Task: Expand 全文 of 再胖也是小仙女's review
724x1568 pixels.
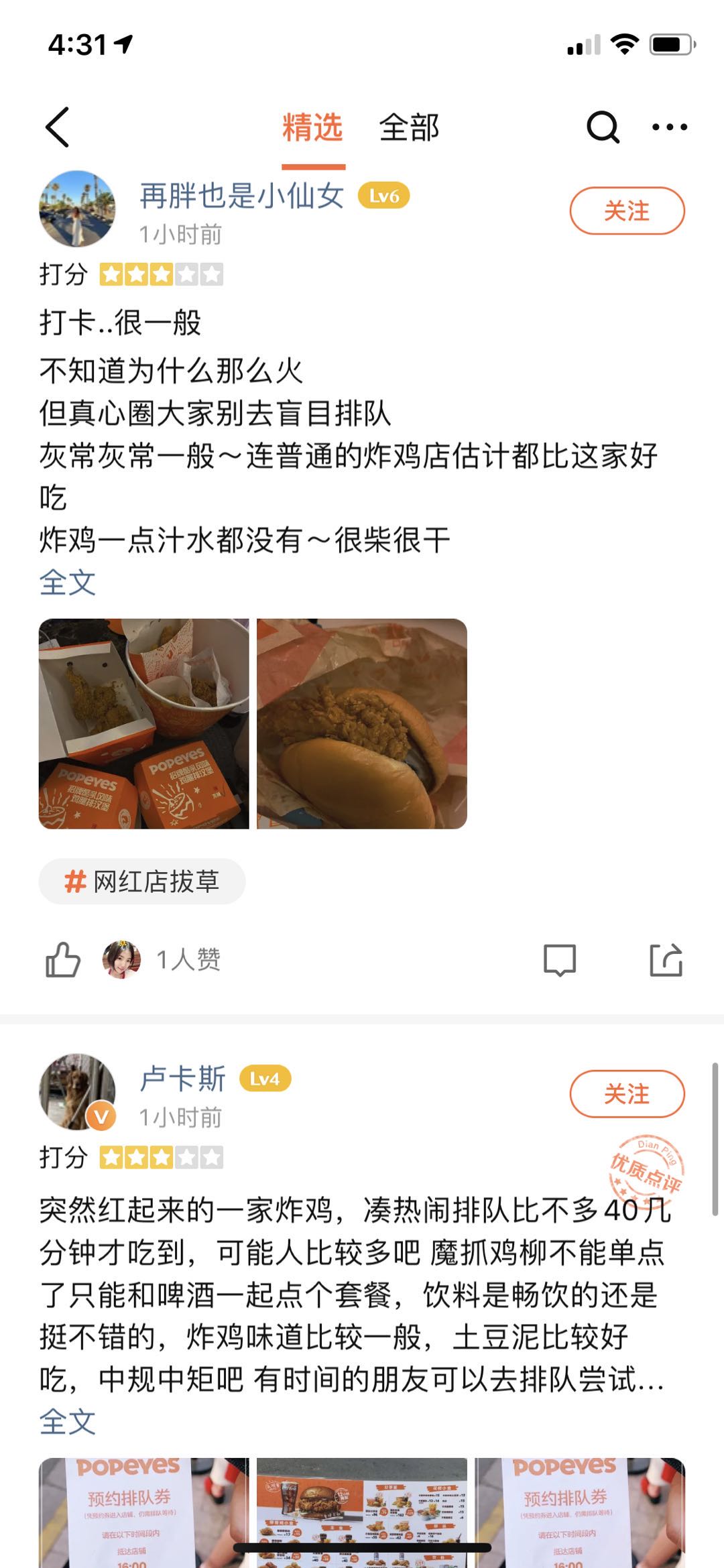Action: coord(67,582)
